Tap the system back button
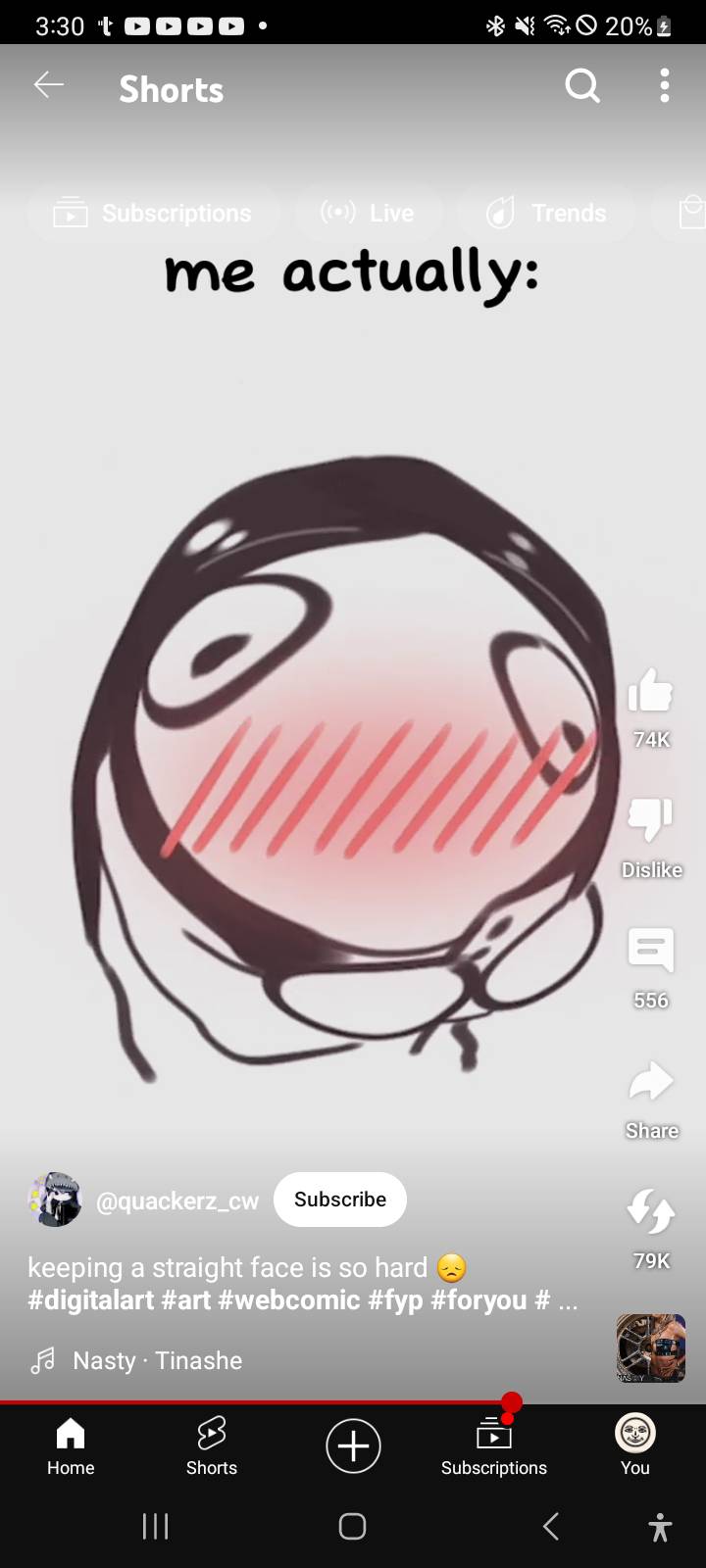The image size is (706, 1568). 550,1526
